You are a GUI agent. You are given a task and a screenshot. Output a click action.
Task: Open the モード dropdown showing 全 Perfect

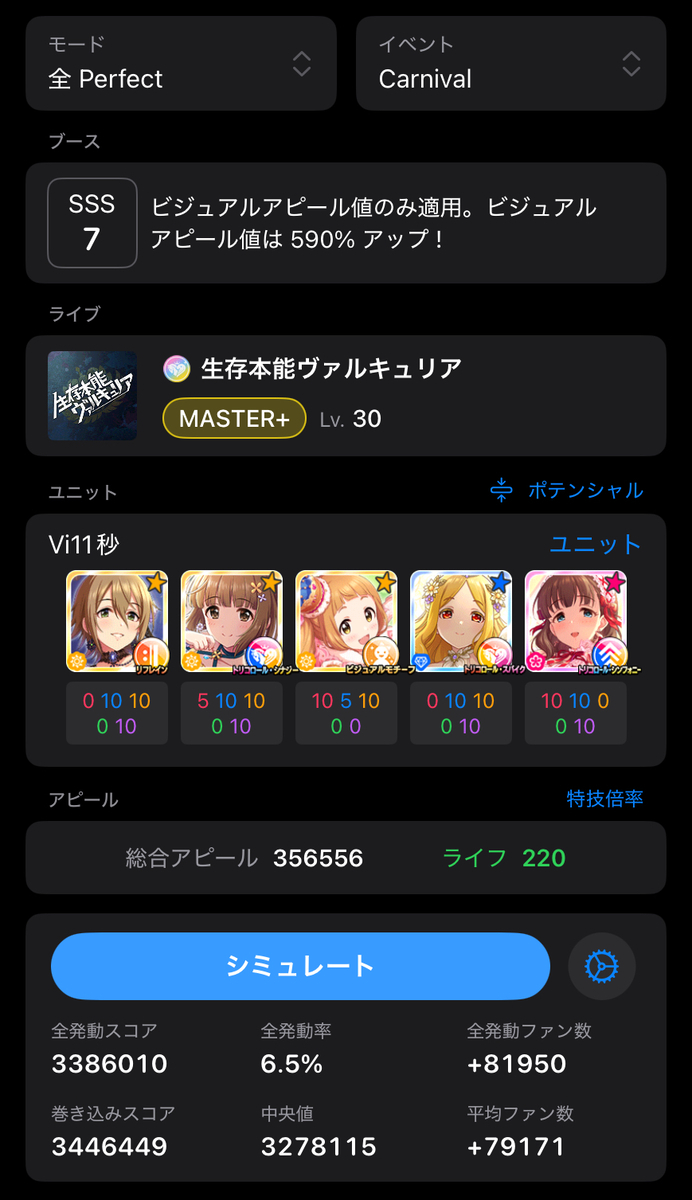(181, 63)
